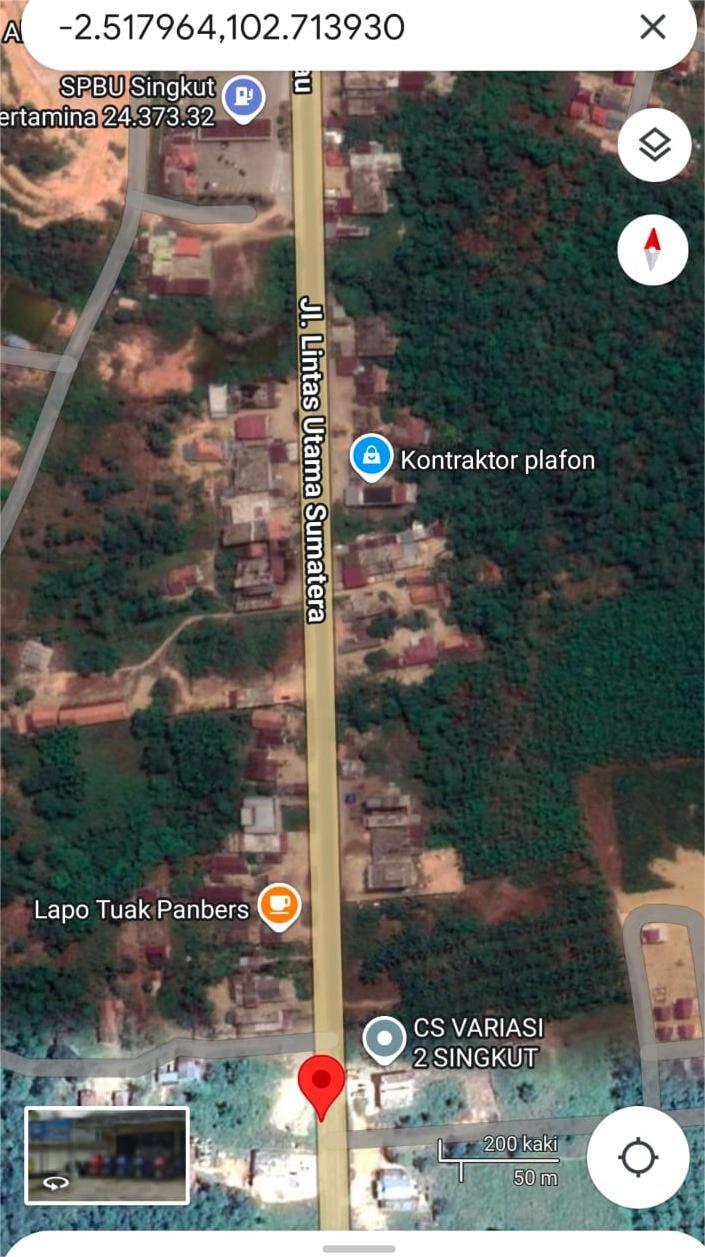Screen dimensions: 705x1257
Task: Clear the searched coordinates
Action: coord(652,27)
